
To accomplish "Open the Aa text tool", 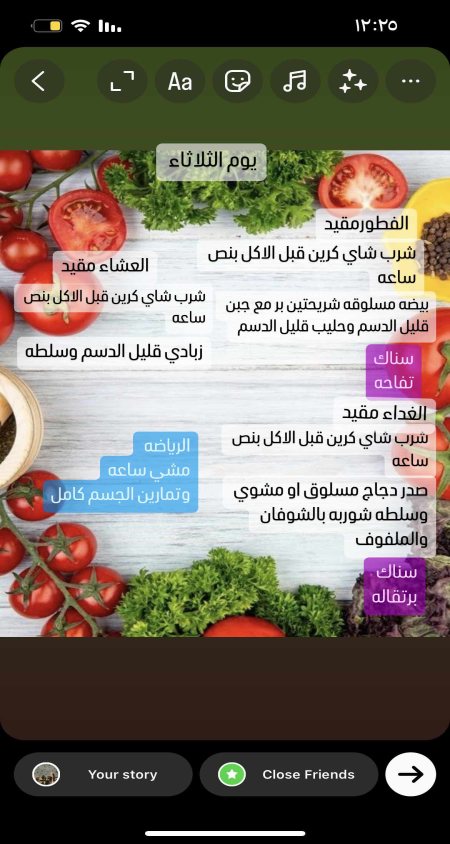I will 180,81.
